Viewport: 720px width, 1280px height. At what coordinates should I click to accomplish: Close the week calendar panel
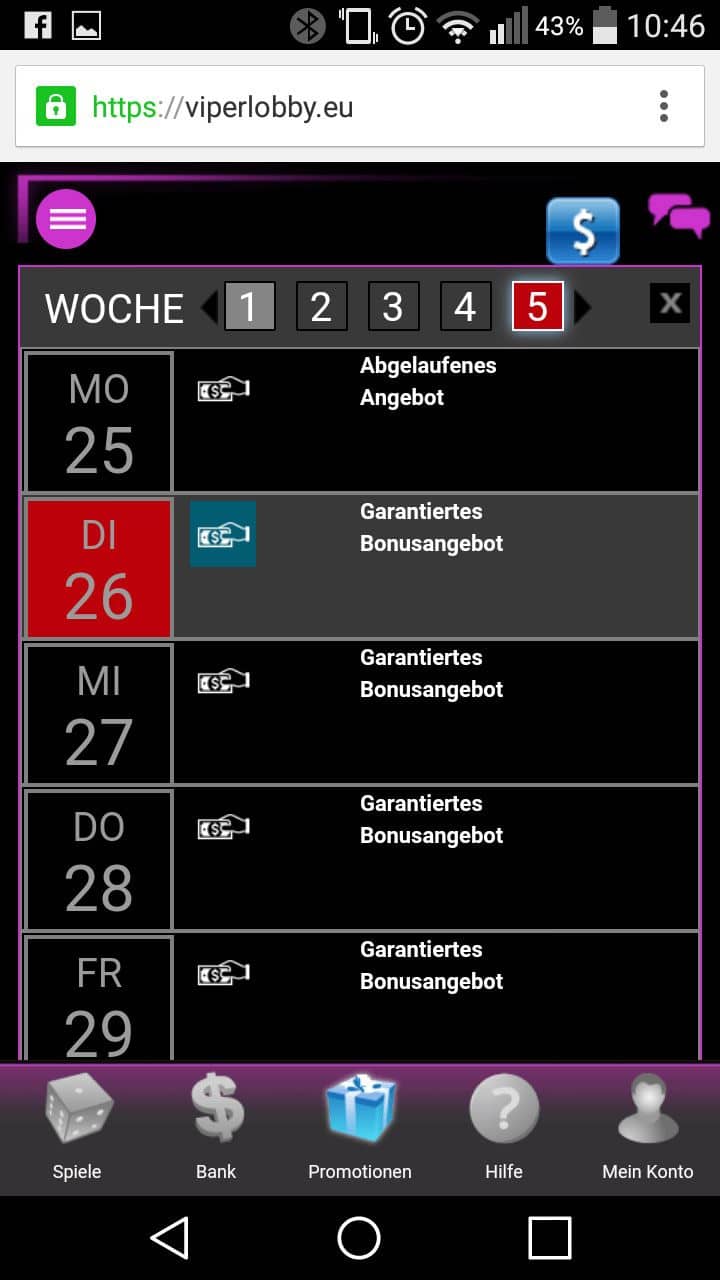pos(670,303)
